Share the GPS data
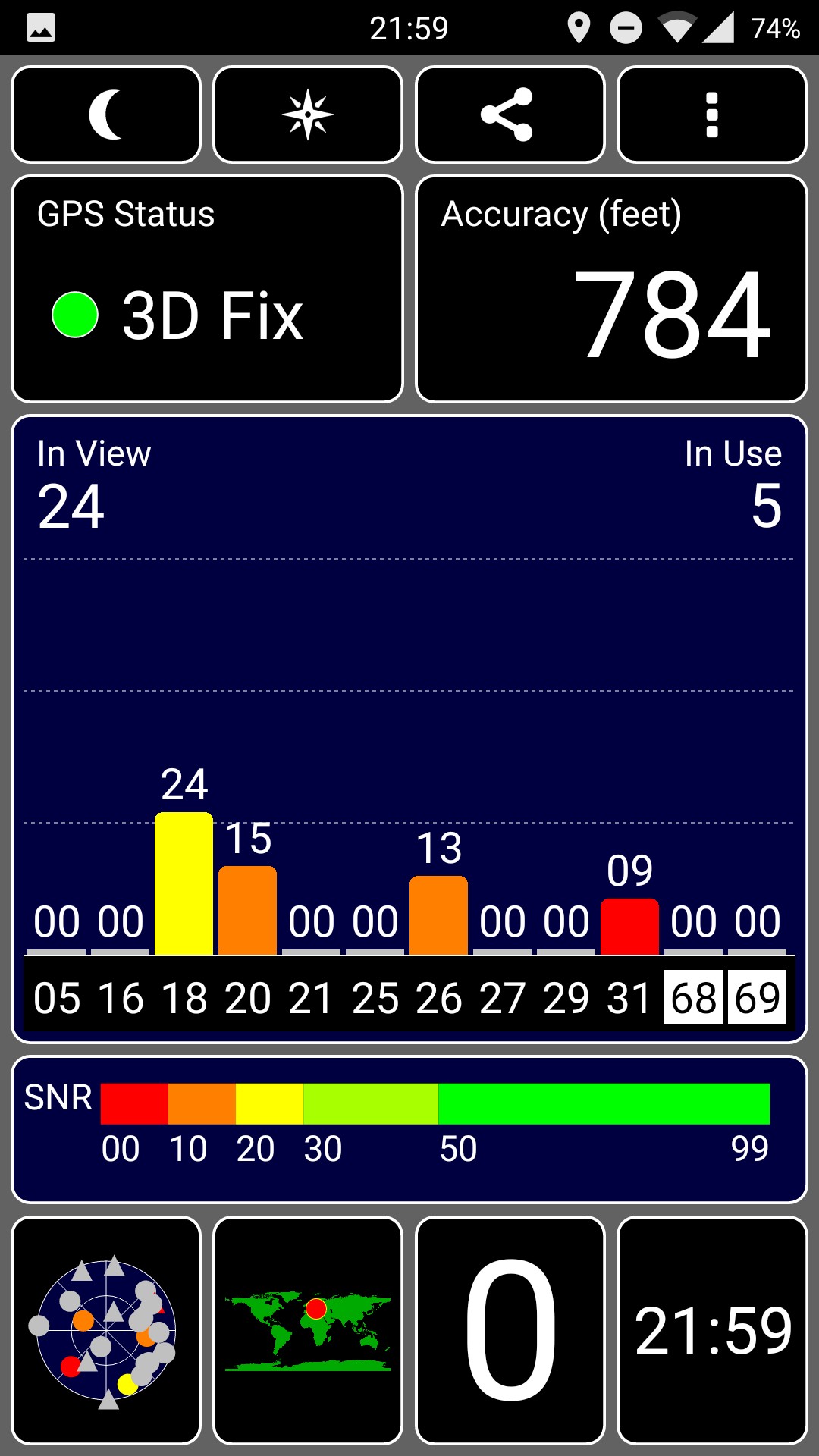The image size is (819, 1456). (510, 115)
